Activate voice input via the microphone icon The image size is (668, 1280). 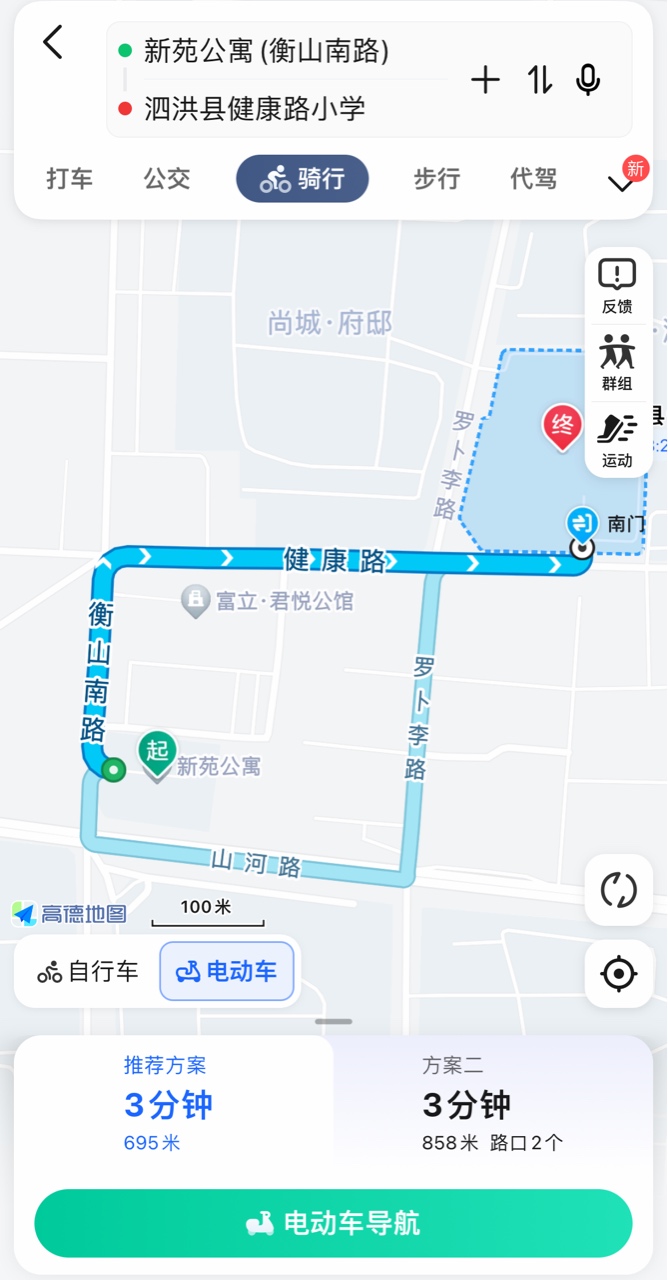[x=588, y=80]
